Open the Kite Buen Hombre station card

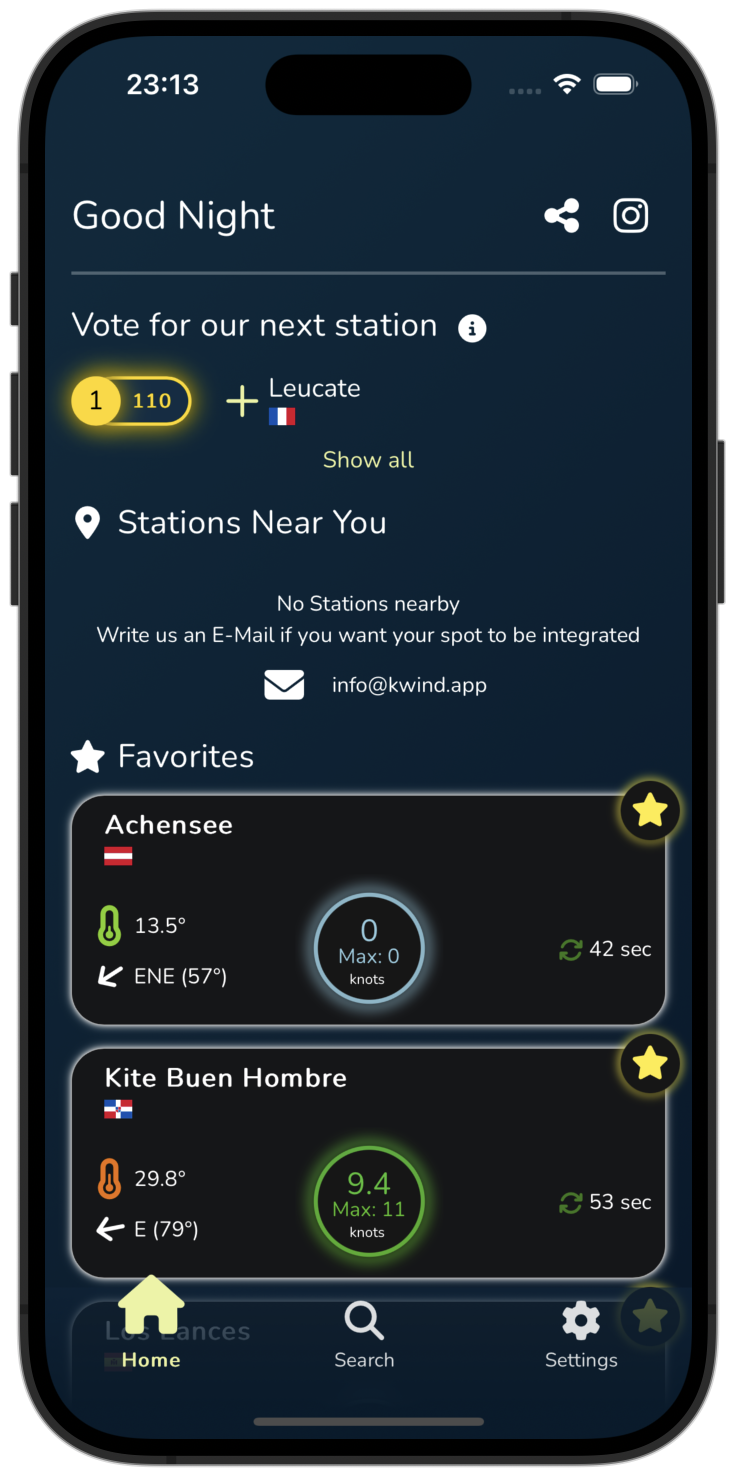[x=368, y=1165]
